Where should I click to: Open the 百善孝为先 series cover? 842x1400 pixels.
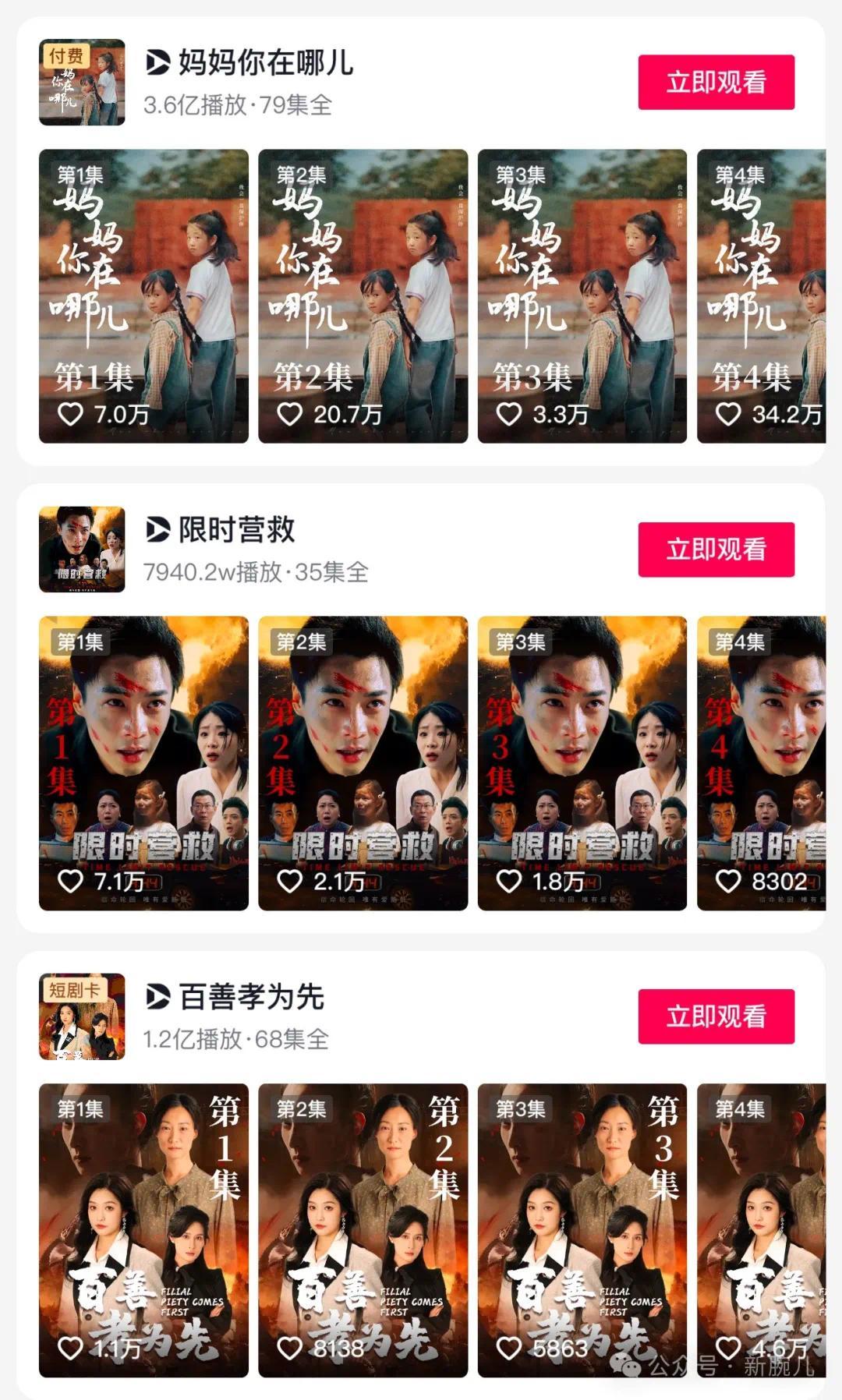pos(82,1016)
